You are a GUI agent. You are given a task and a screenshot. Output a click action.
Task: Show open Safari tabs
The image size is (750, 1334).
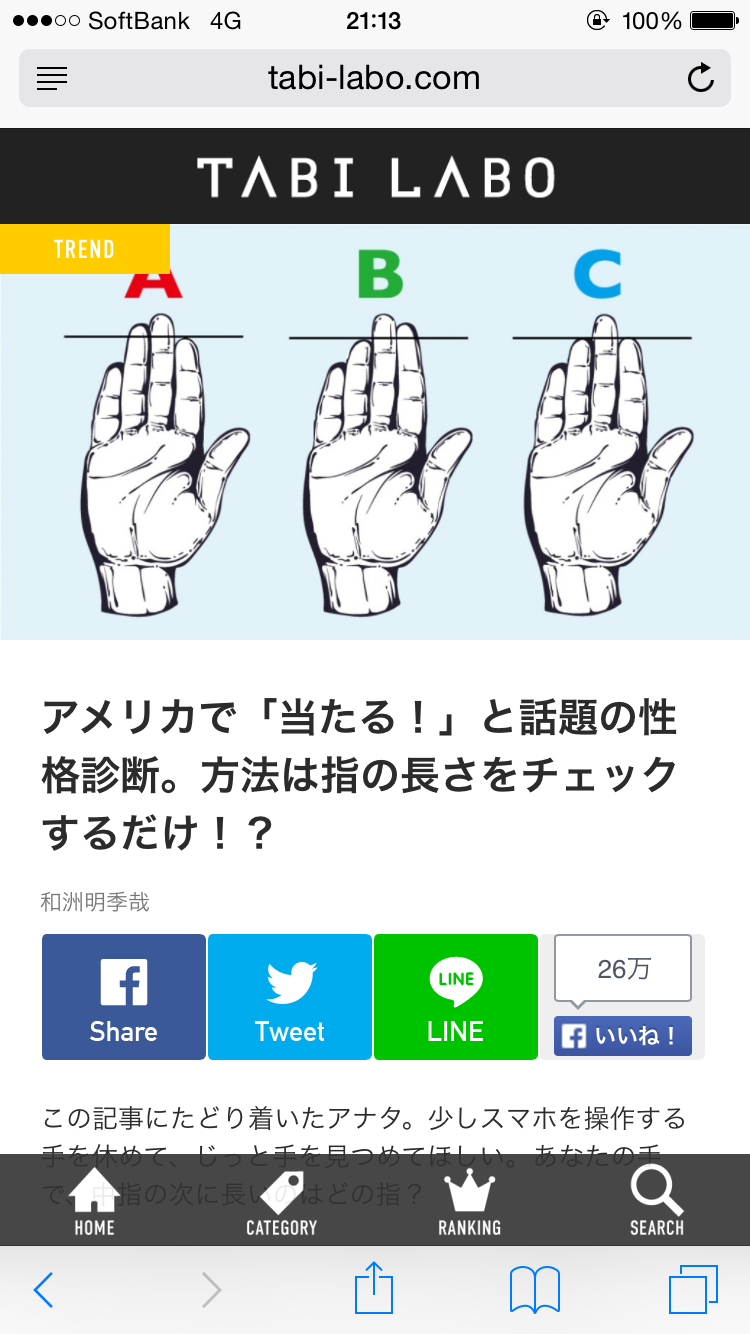[x=693, y=1290]
